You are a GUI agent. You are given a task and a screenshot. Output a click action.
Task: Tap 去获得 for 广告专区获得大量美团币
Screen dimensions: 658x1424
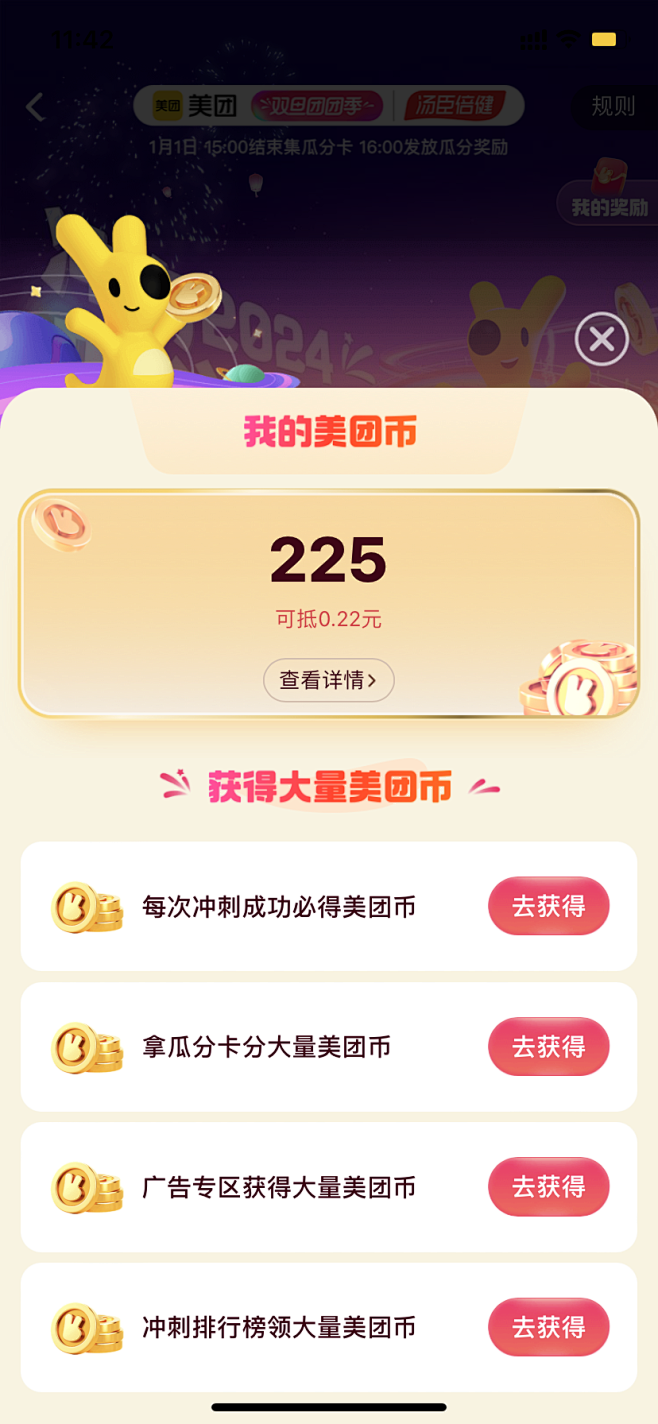point(548,1187)
